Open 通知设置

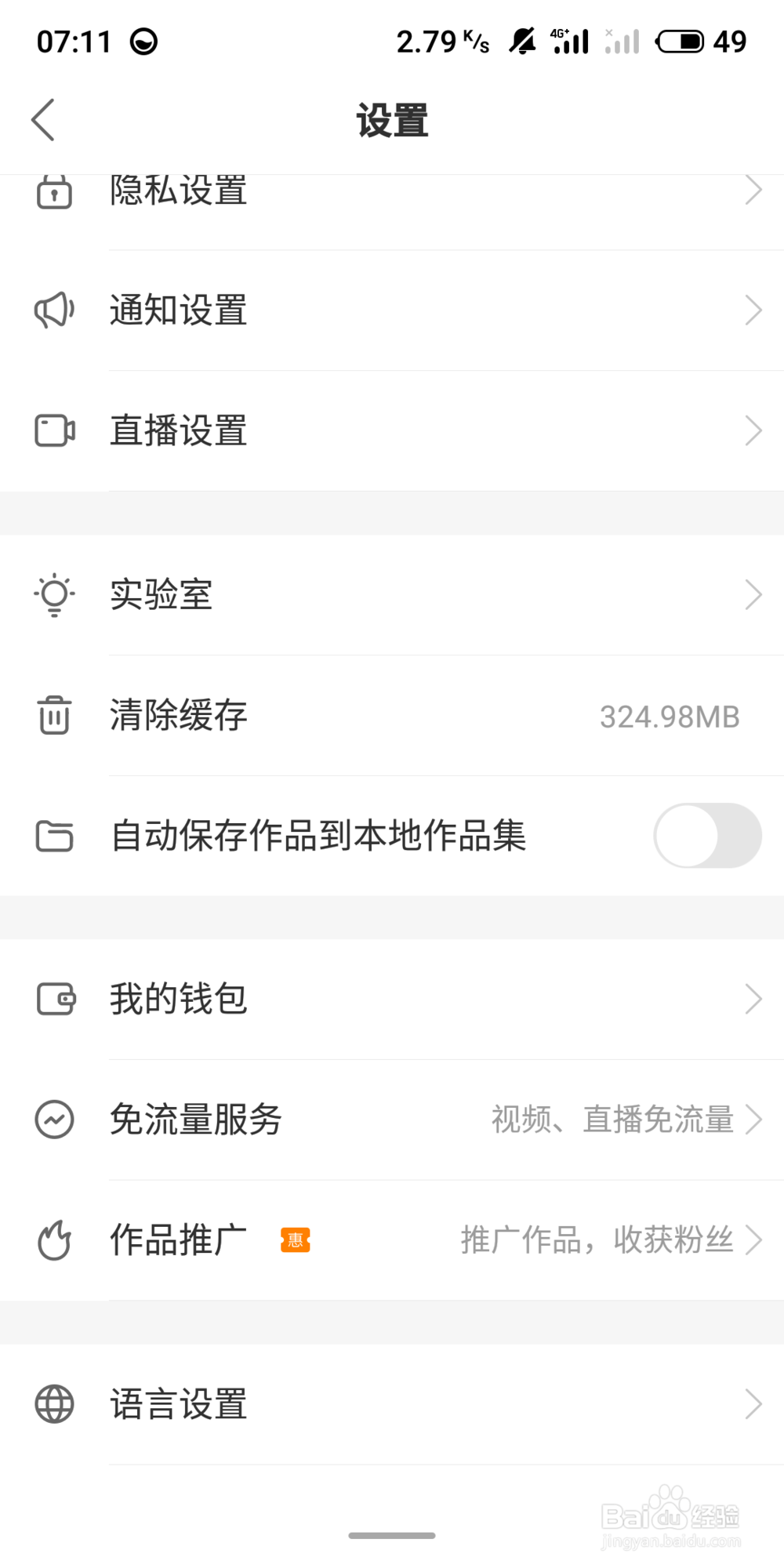[x=392, y=310]
